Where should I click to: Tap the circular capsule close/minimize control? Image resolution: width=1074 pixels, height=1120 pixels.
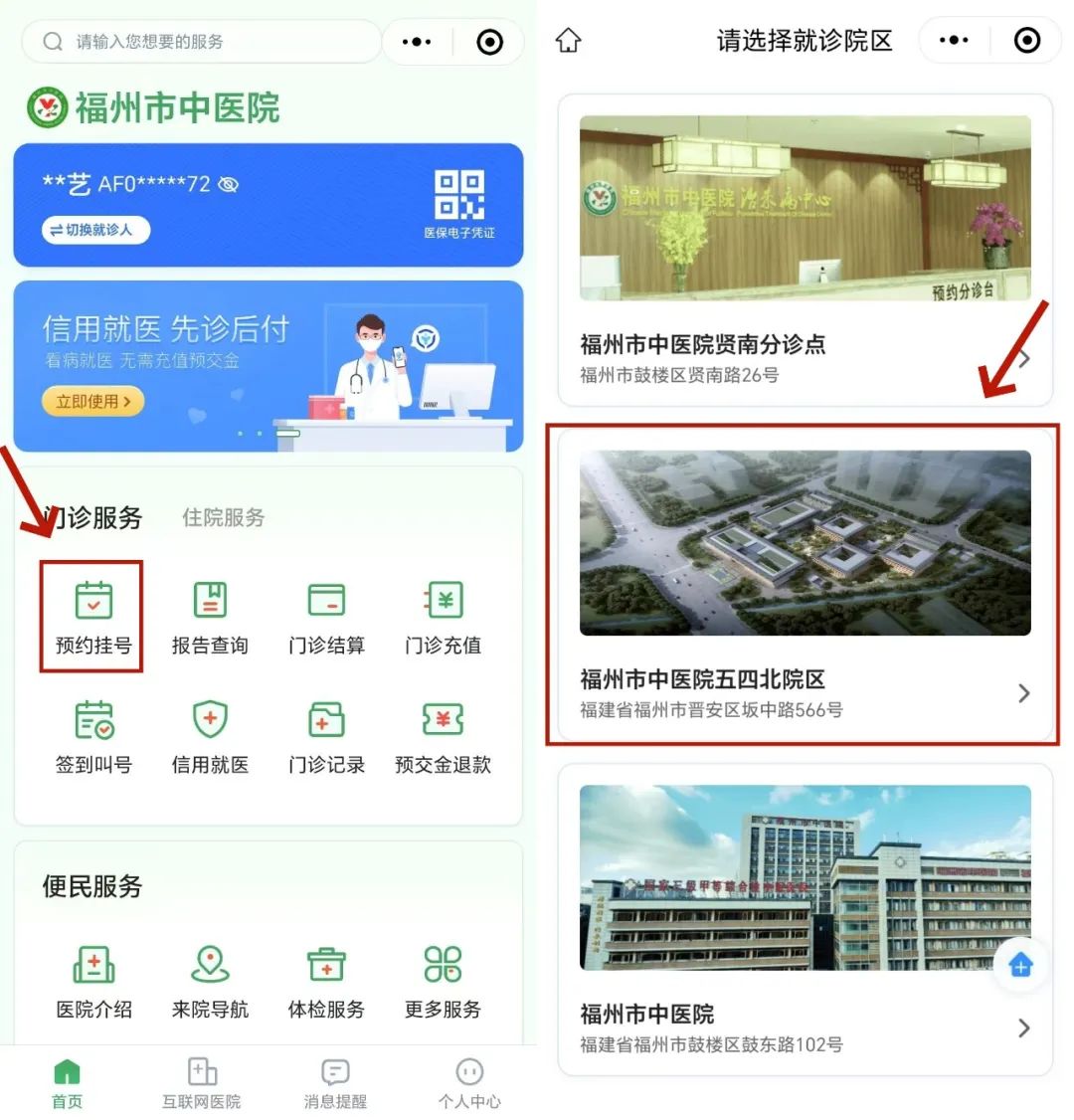[487, 41]
